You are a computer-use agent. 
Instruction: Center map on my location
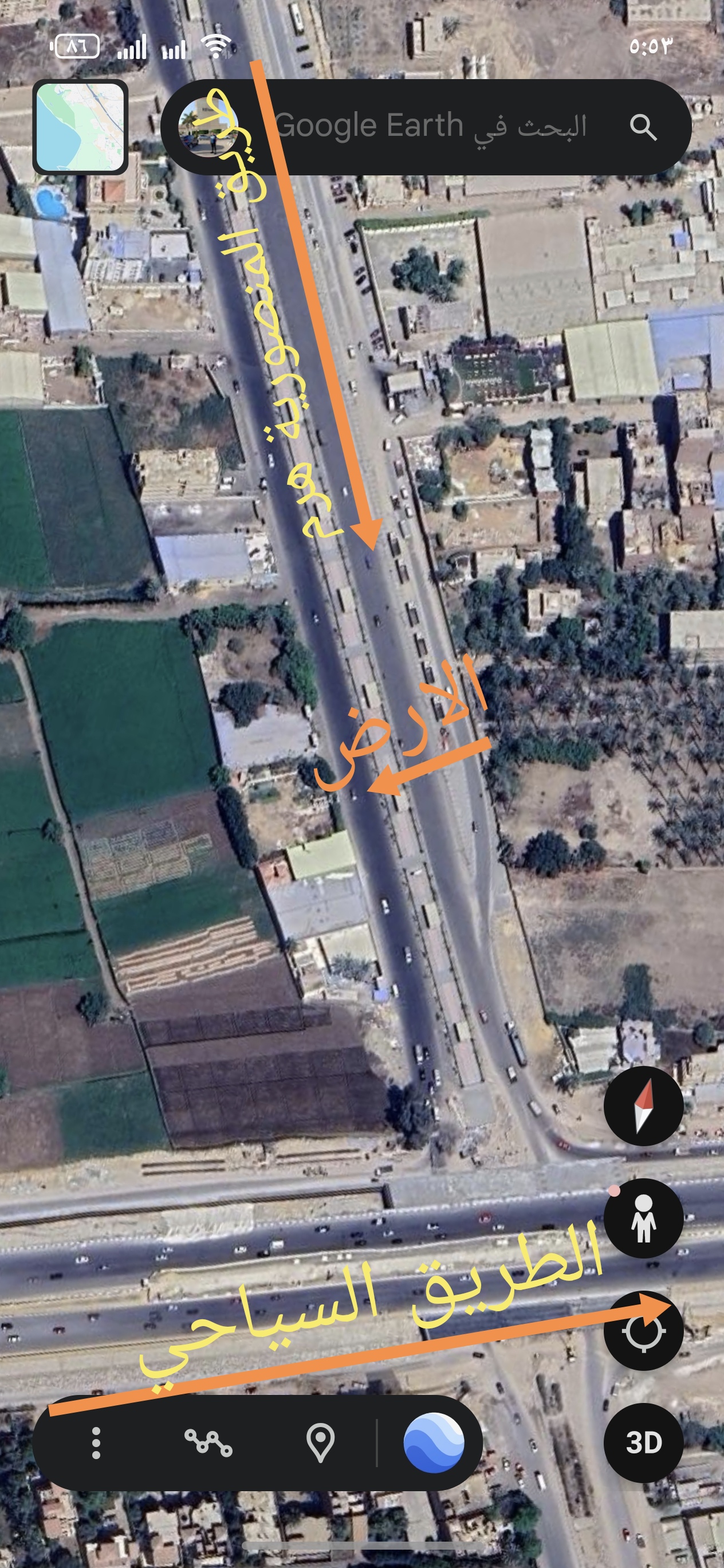coord(644,1331)
